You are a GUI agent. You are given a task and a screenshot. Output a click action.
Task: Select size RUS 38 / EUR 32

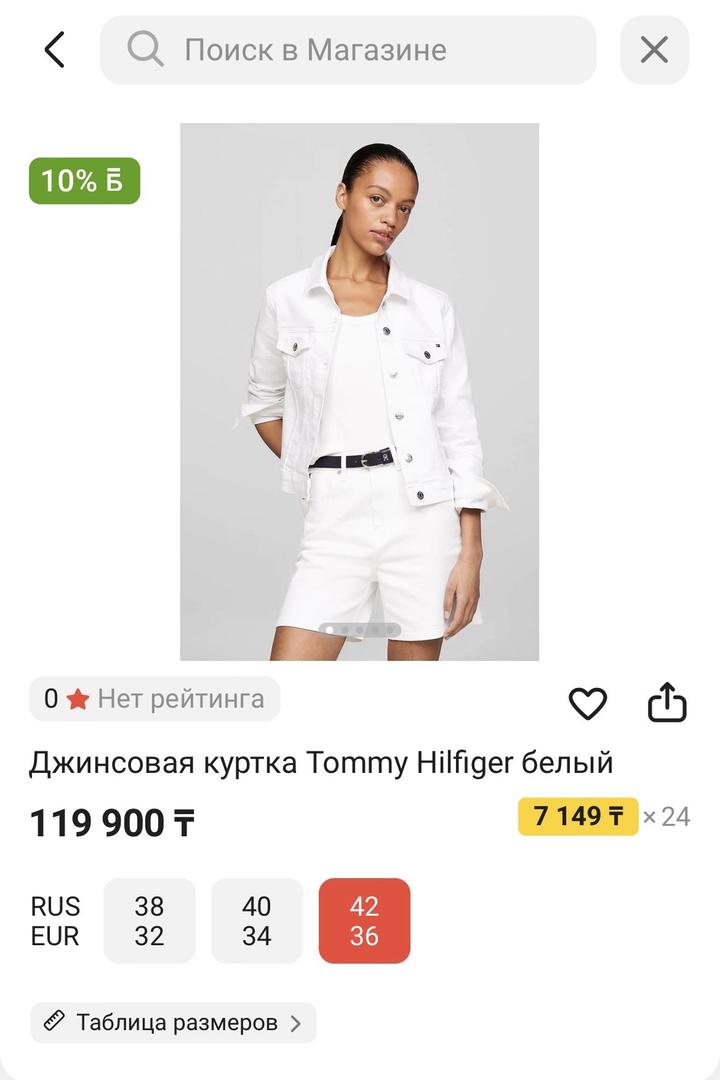pos(149,921)
